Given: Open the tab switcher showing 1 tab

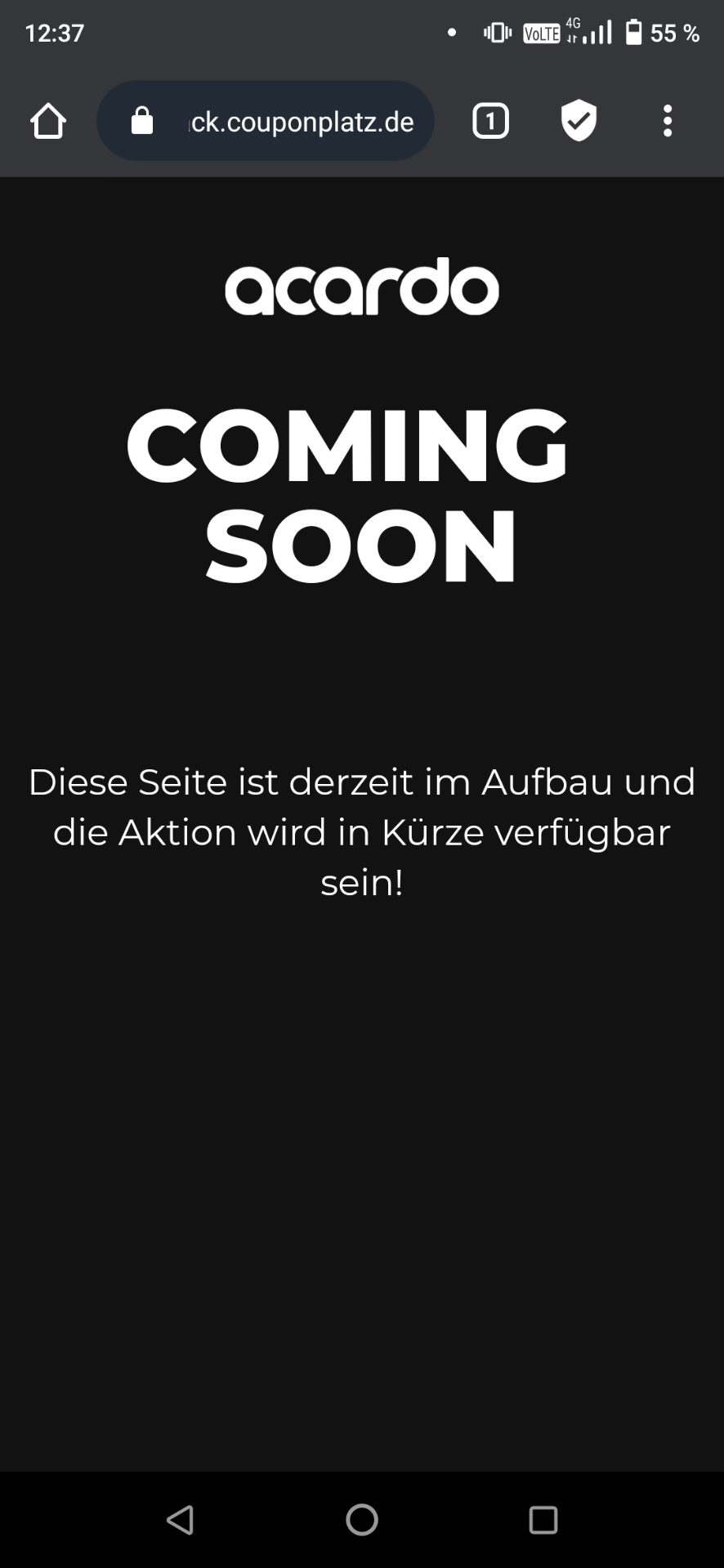Looking at the screenshot, I should [490, 121].
